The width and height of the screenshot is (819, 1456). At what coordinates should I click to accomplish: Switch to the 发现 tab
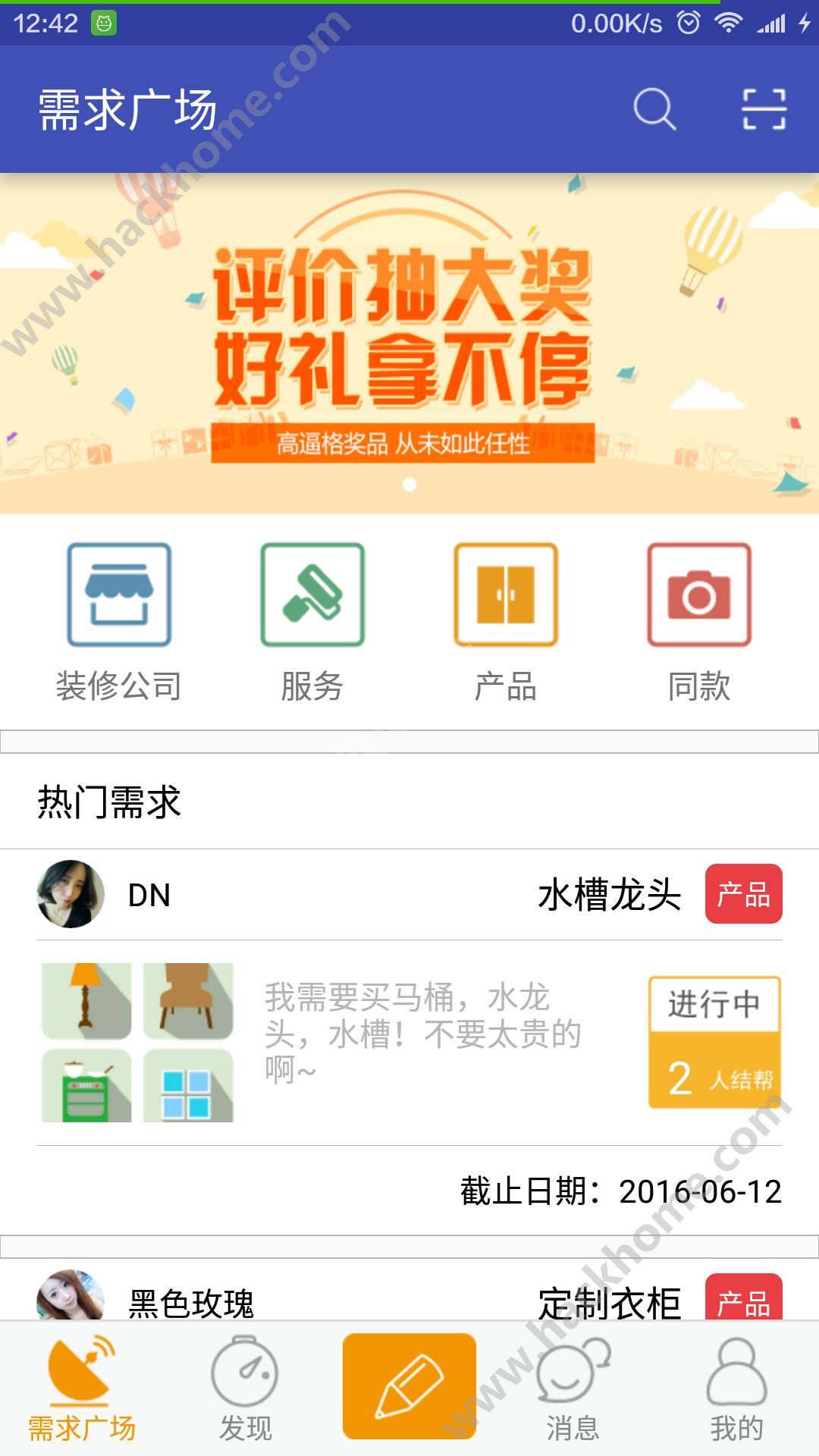(245, 1389)
